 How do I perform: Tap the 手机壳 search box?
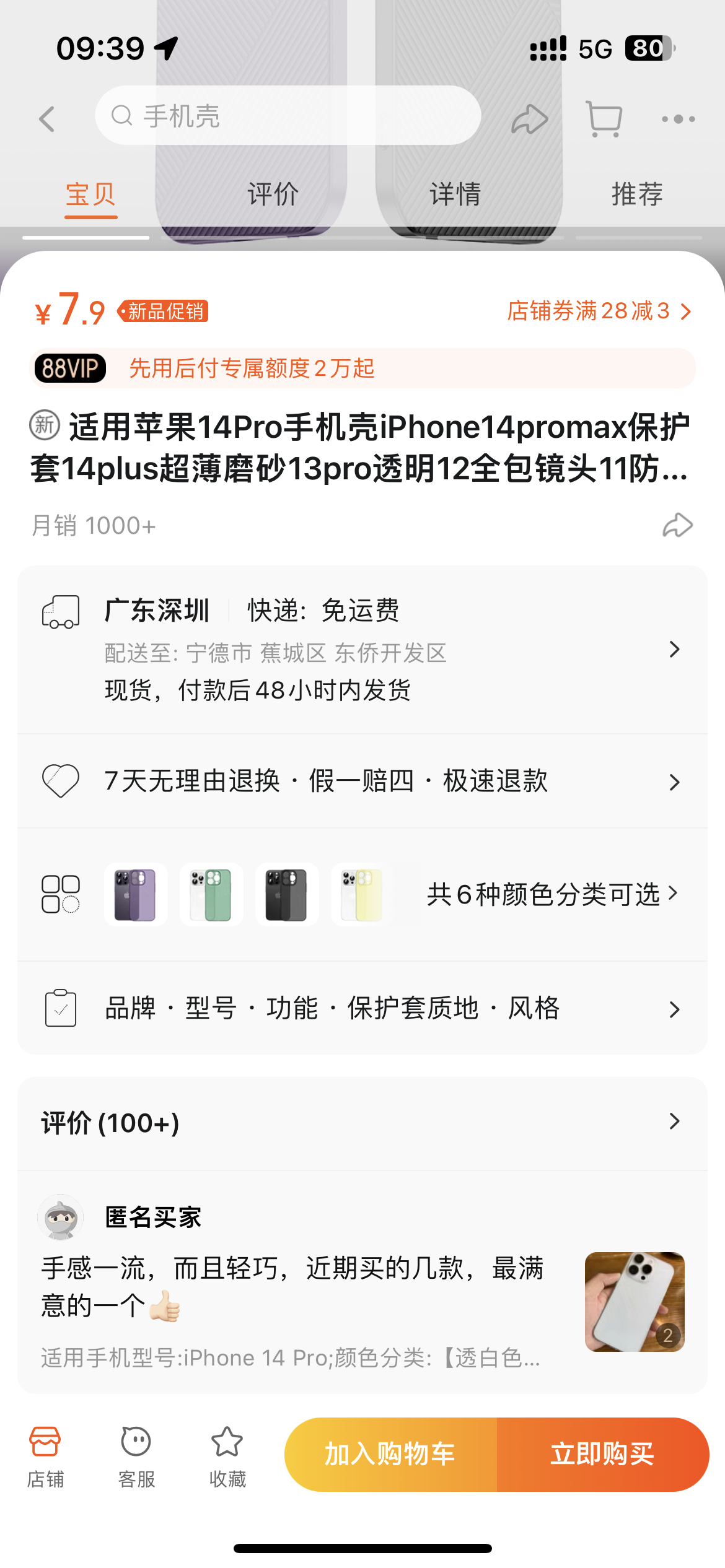tap(288, 116)
